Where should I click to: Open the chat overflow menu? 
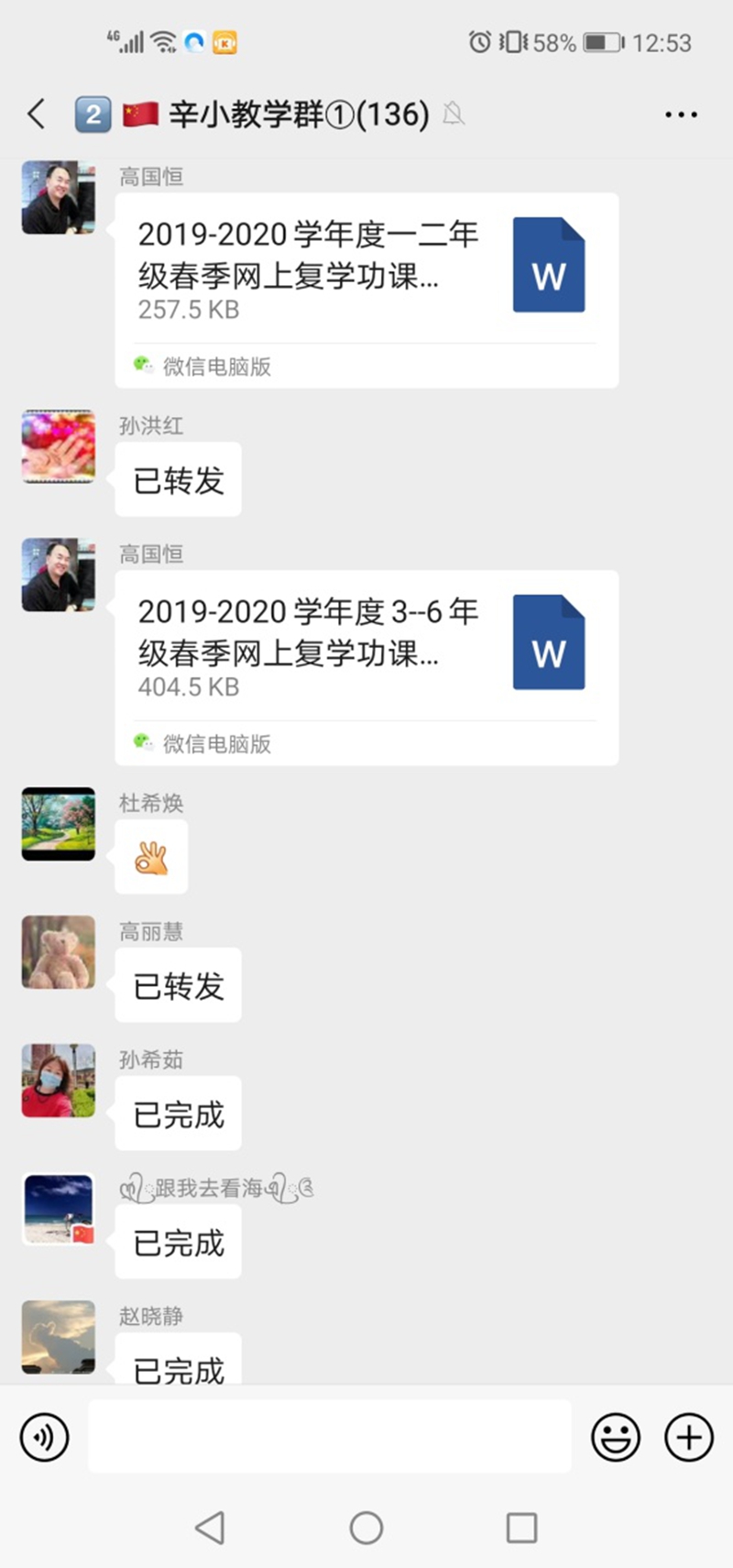680,115
